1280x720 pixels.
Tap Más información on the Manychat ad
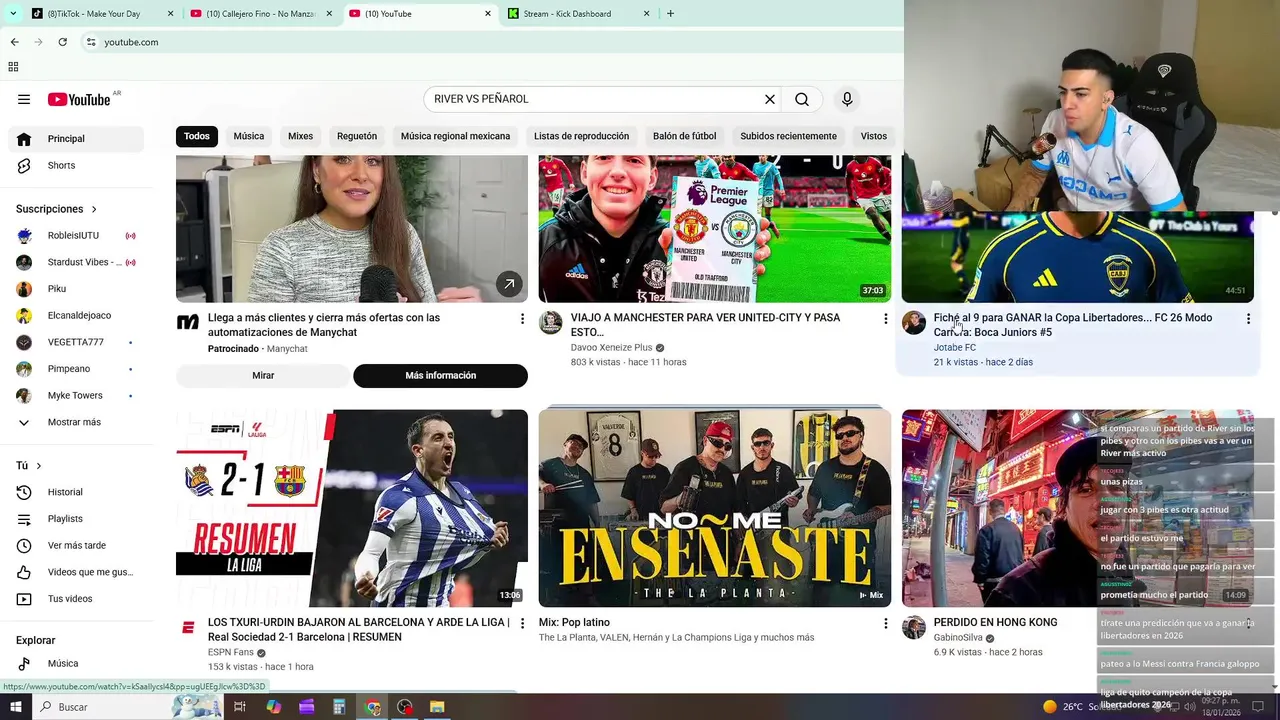tap(440, 375)
